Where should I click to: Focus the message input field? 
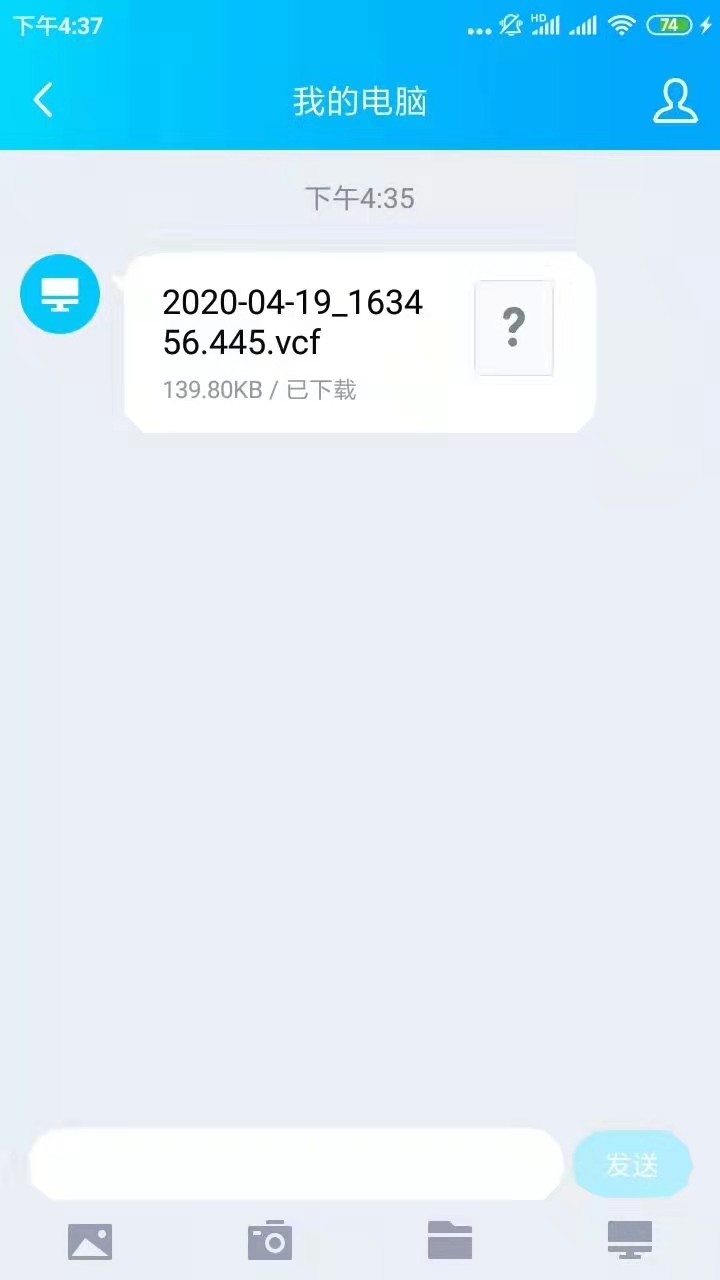pos(296,1164)
